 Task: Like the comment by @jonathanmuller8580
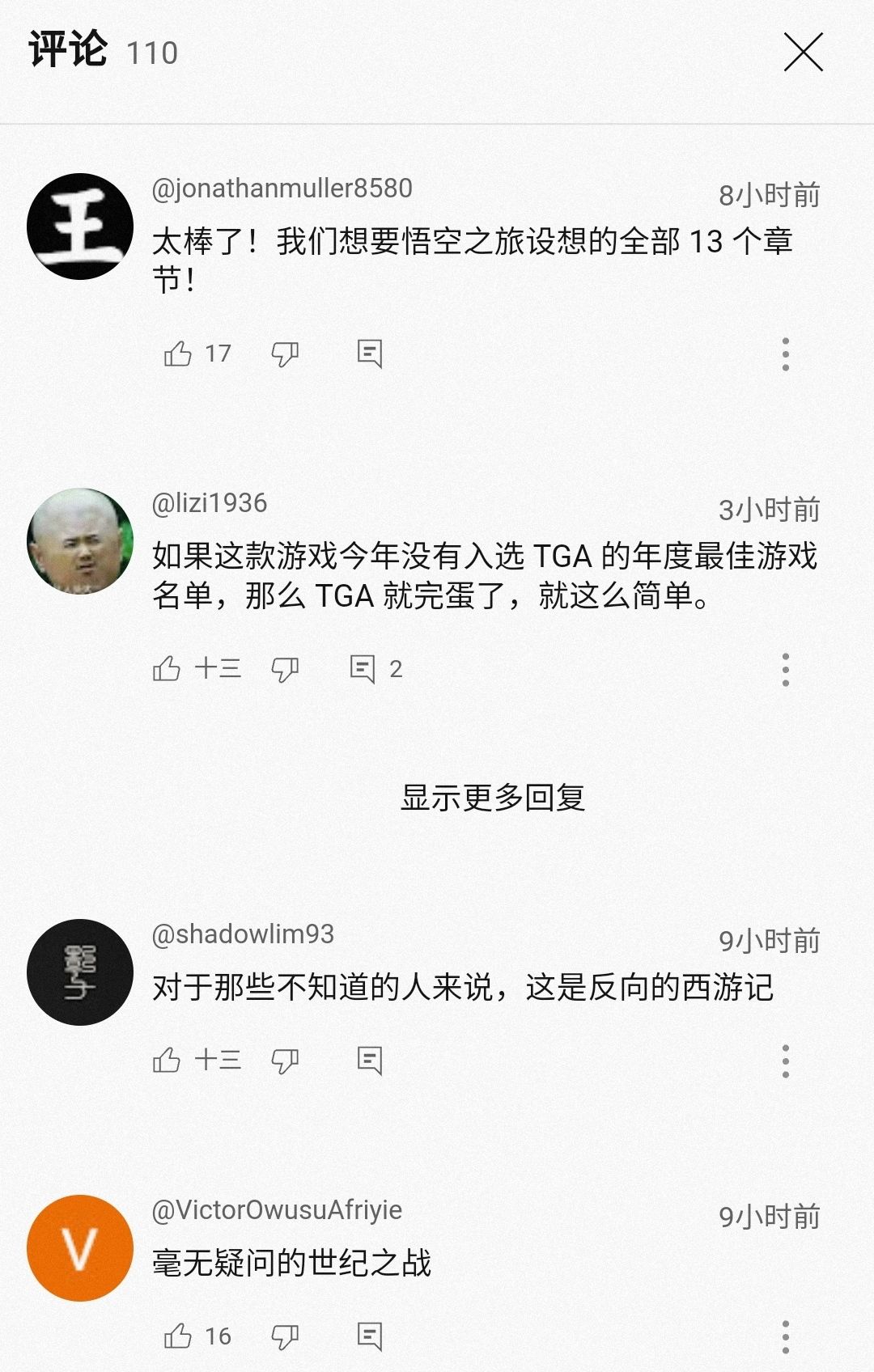[x=178, y=354]
